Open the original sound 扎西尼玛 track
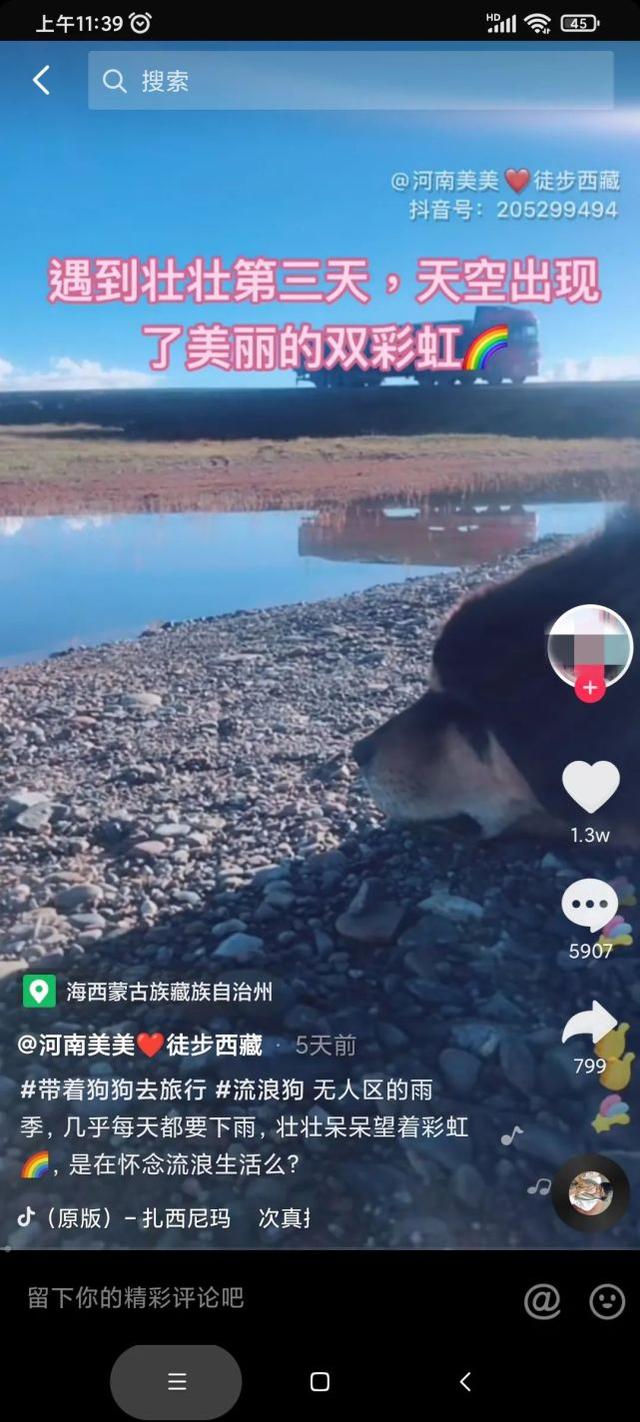 (x=160, y=1218)
